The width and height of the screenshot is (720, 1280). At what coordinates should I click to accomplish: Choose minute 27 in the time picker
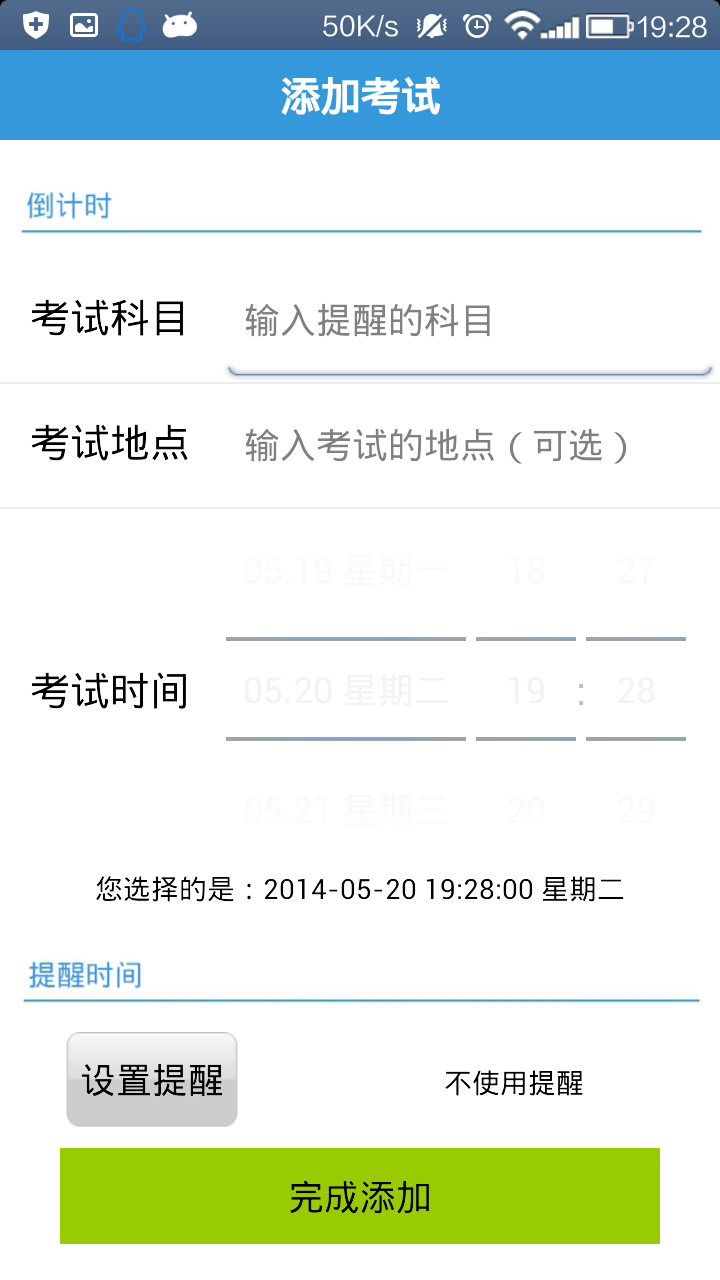[x=636, y=571]
